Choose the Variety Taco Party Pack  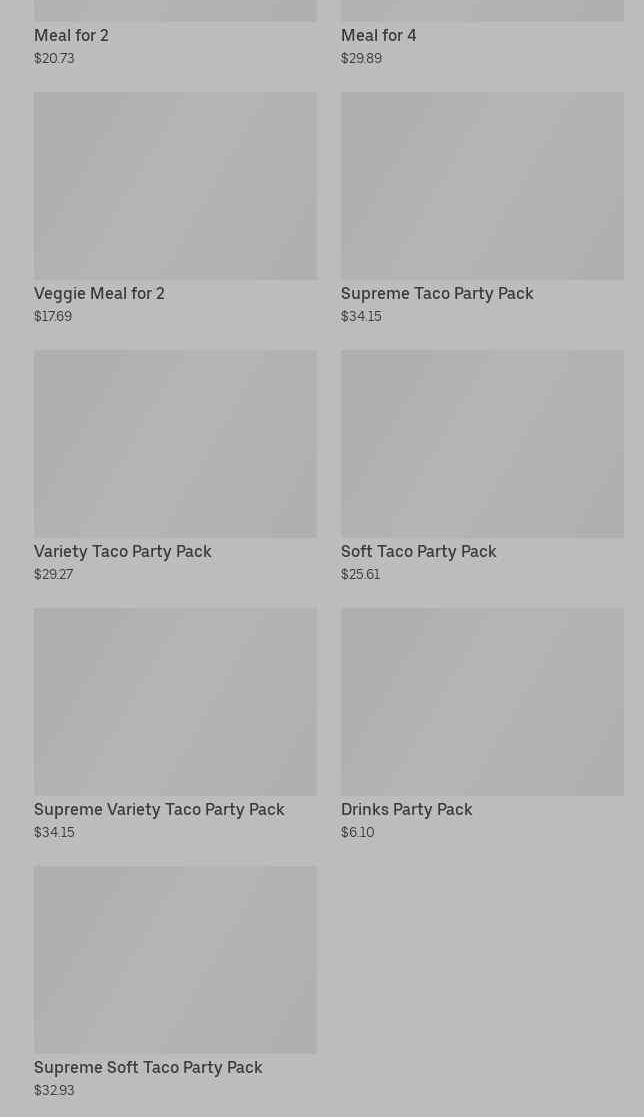pos(175,445)
